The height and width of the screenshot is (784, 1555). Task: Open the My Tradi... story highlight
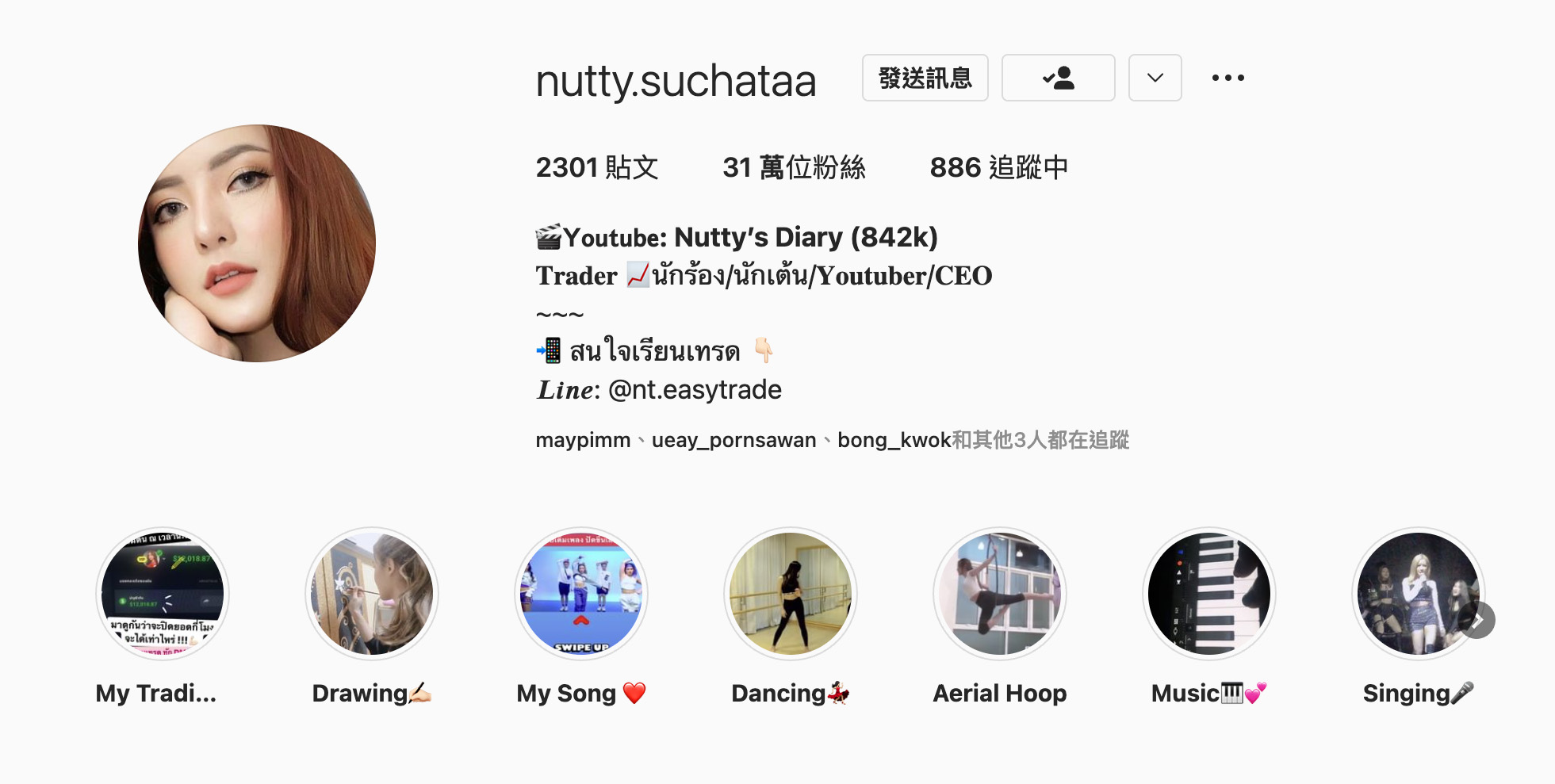tap(163, 594)
